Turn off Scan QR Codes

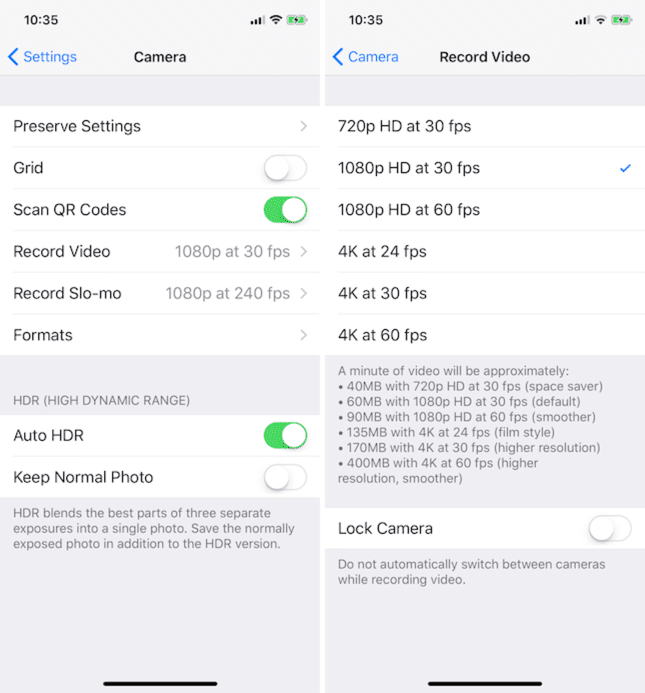click(285, 210)
